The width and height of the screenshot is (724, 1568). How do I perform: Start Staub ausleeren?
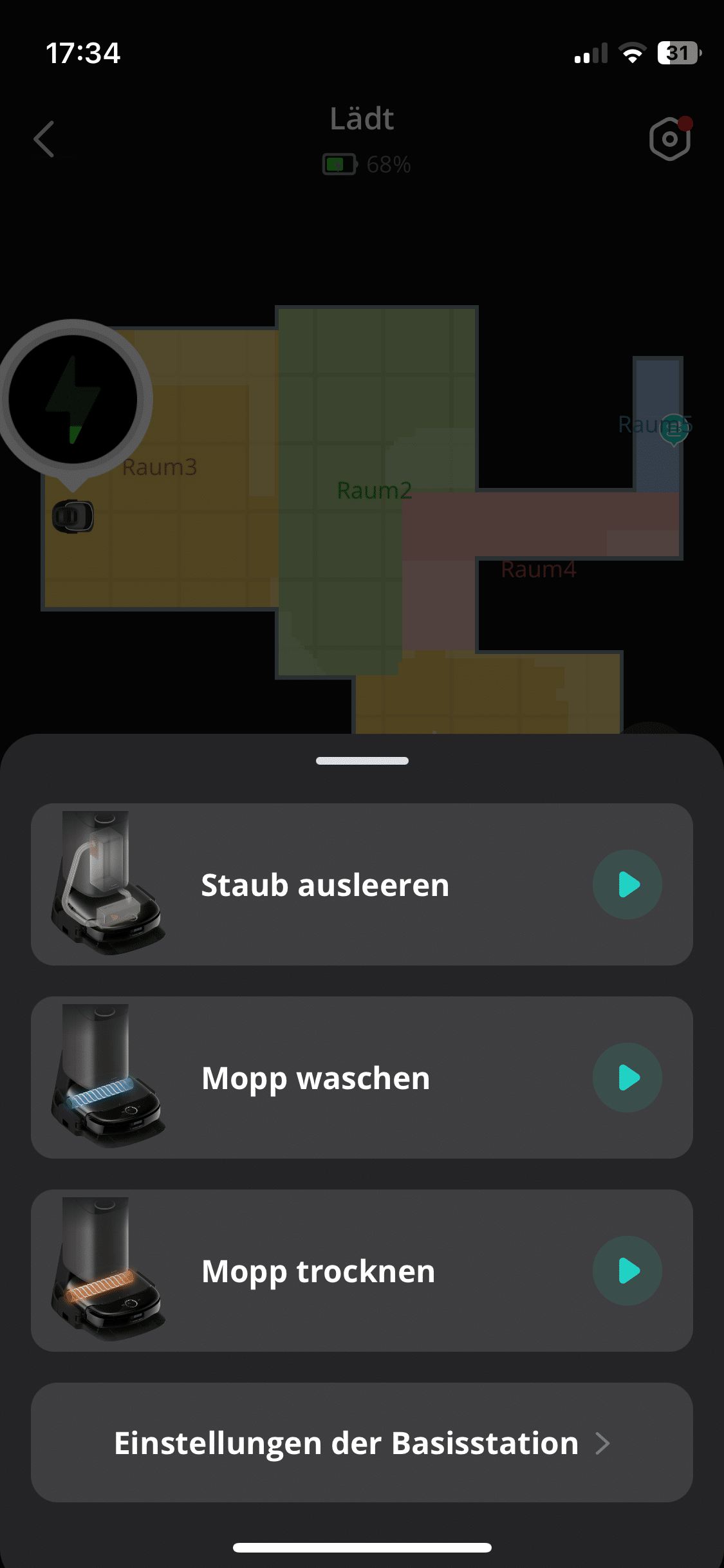click(x=627, y=884)
